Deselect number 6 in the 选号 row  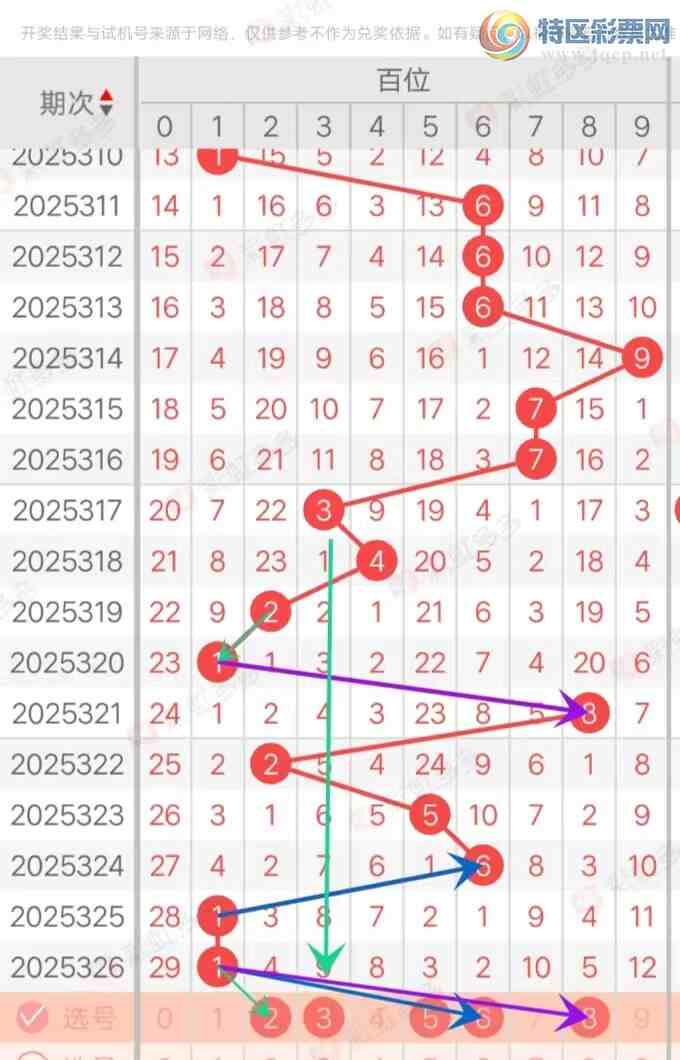pyautogui.click(x=483, y=1019)
